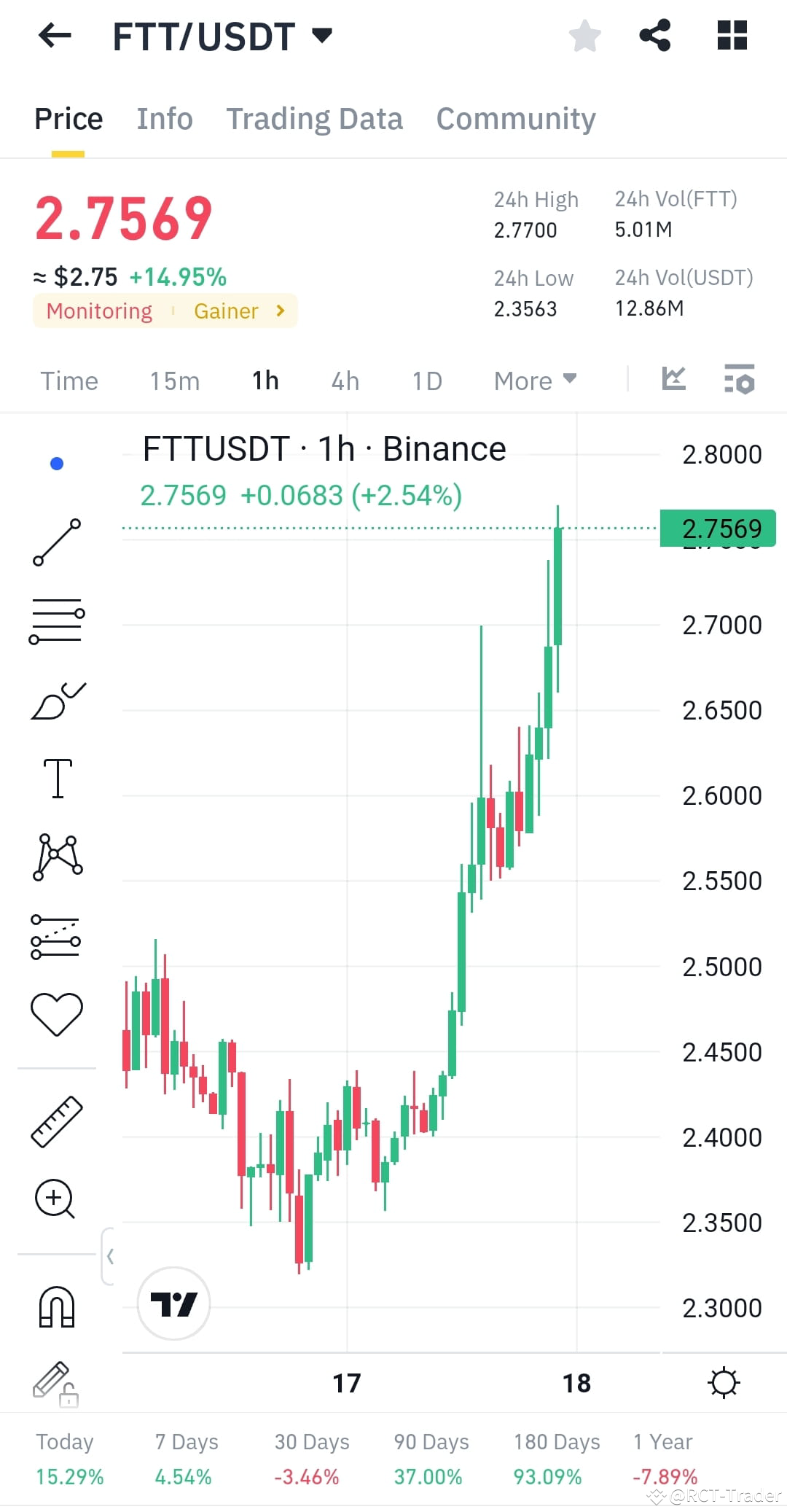The height and width of the screenshot is (1512, 787).
Task: Switch chart to line chart view
Action: pos(674,379)
